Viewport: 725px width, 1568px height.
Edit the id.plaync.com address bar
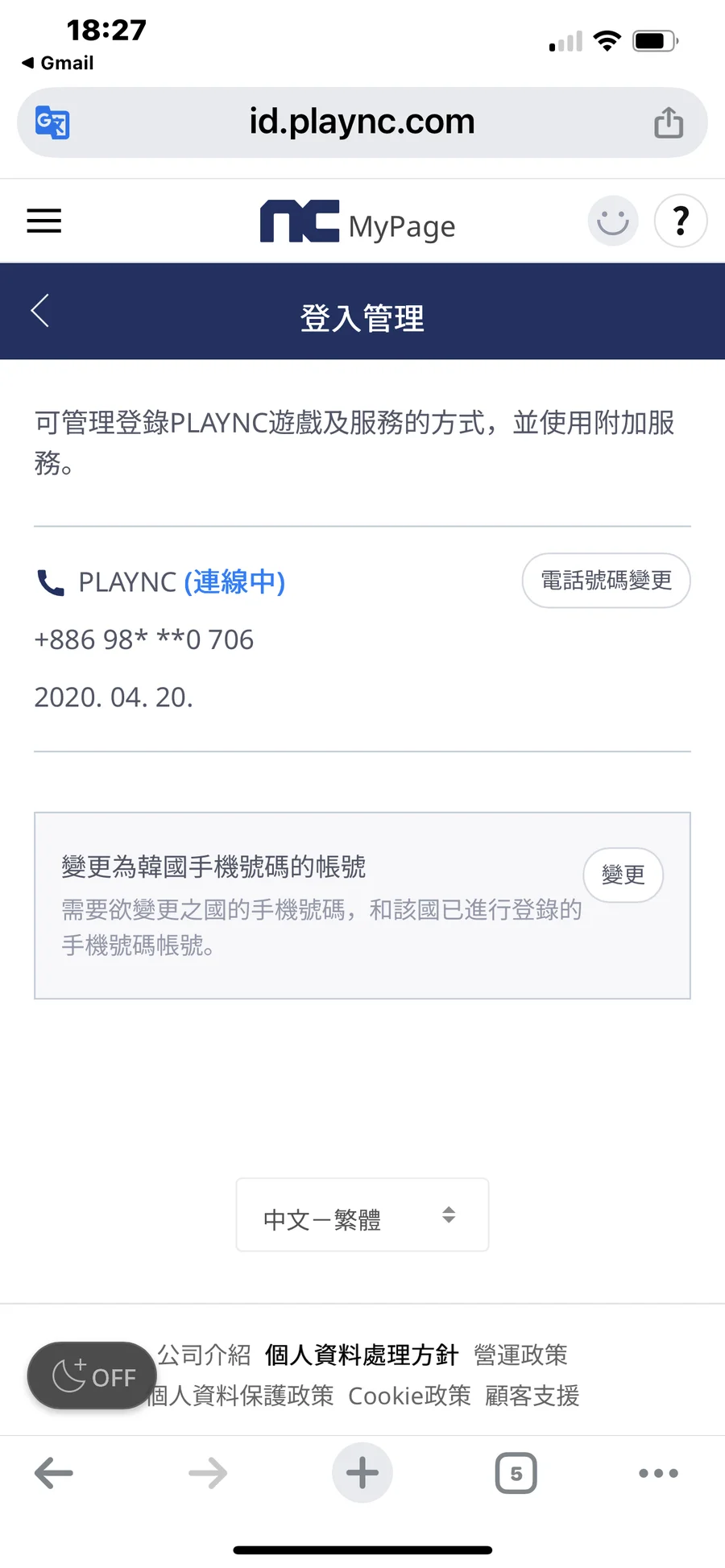[362, 122]
